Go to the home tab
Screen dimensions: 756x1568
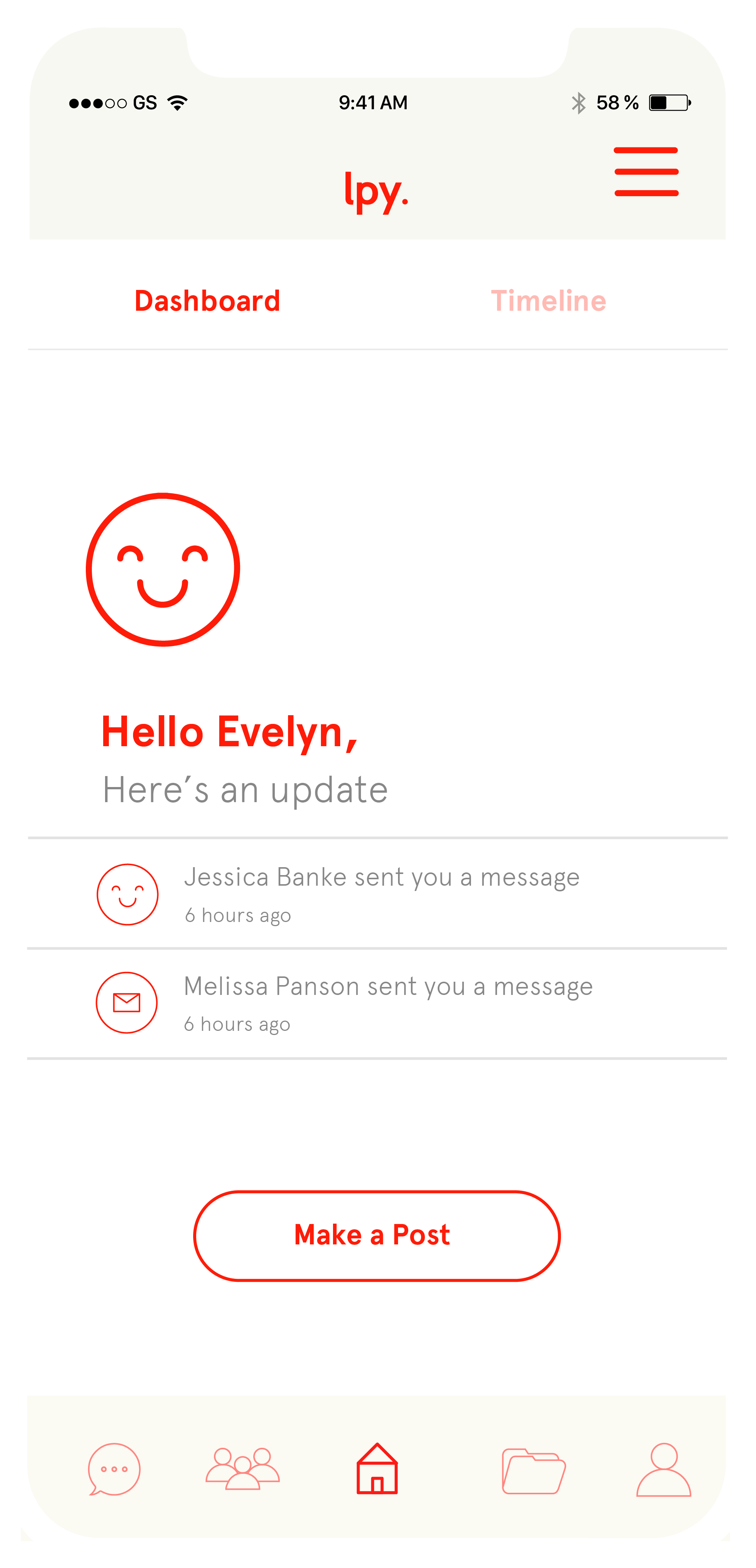[377, 1469]
